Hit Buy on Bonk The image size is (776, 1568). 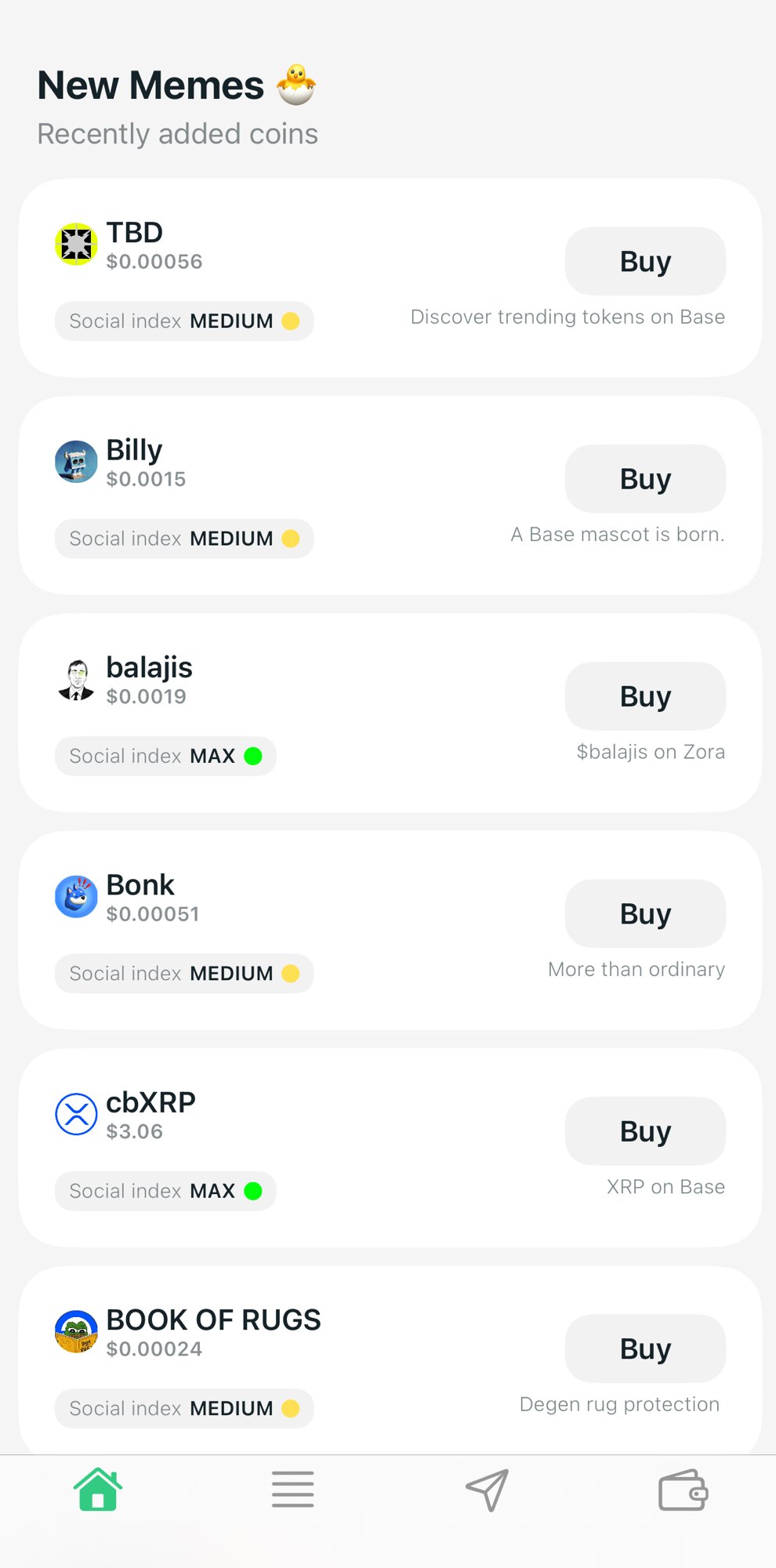(645, 913)
